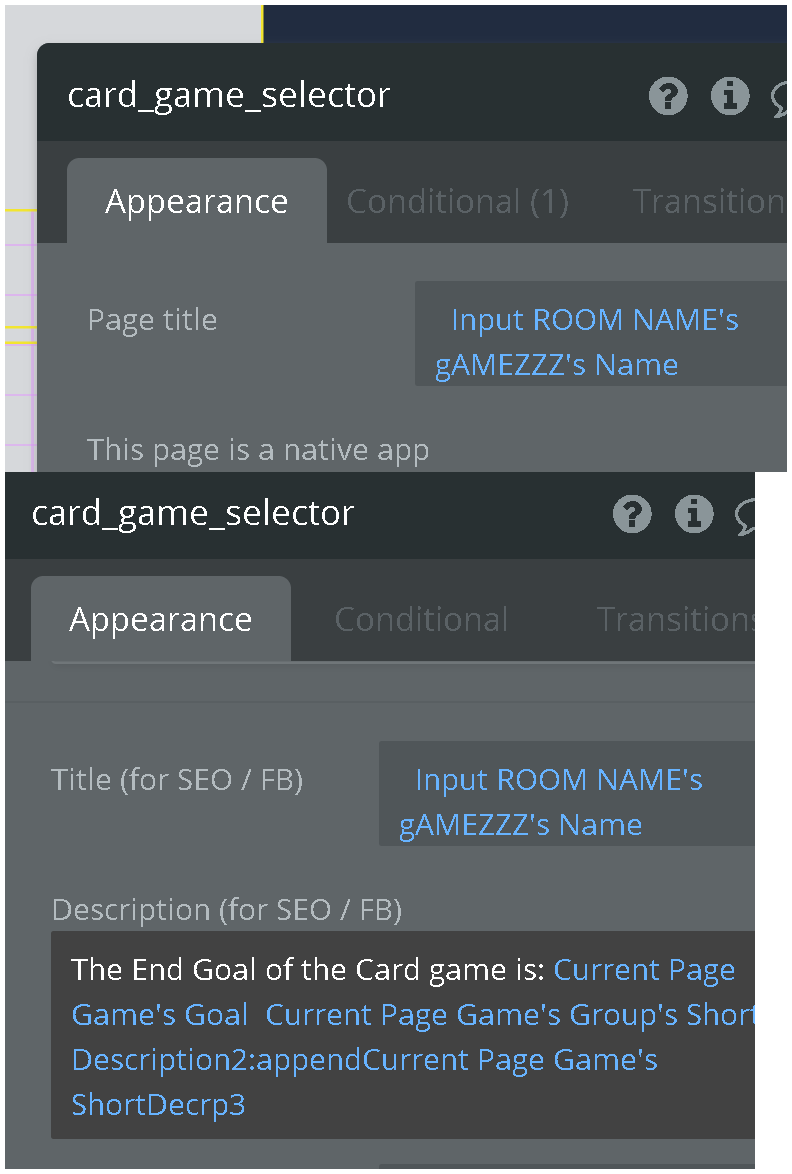
Task: Edit the Description (for SEO / FB) box
Action: click(402, 1036)
